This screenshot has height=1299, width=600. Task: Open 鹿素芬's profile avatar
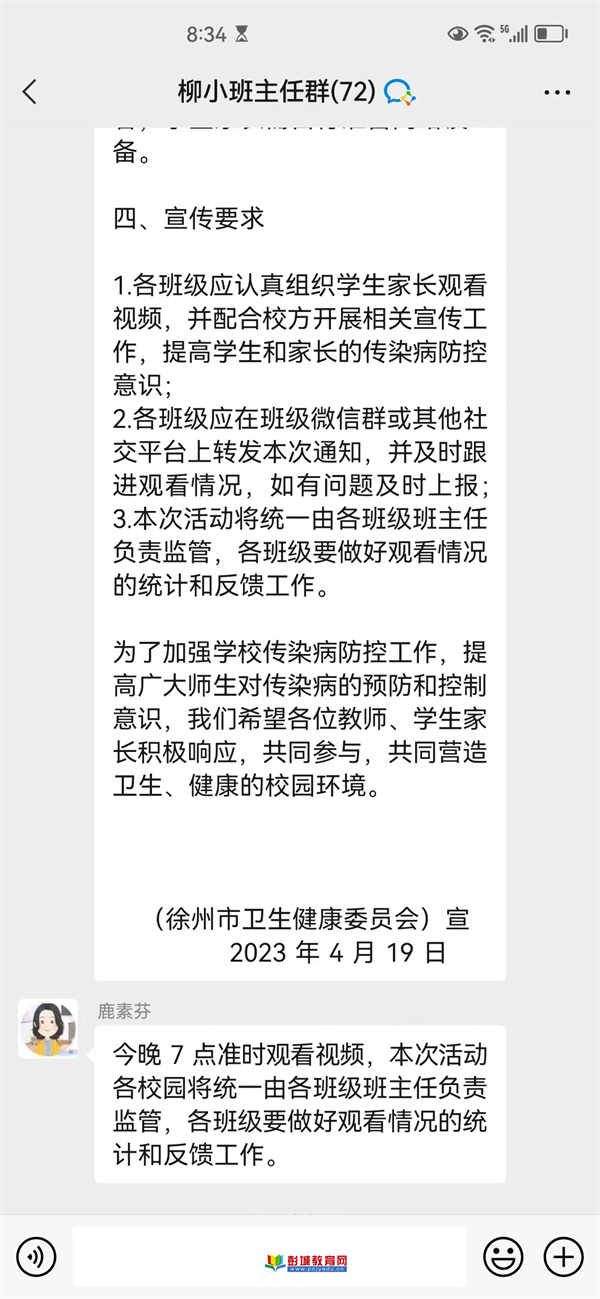pos(48,1028)
